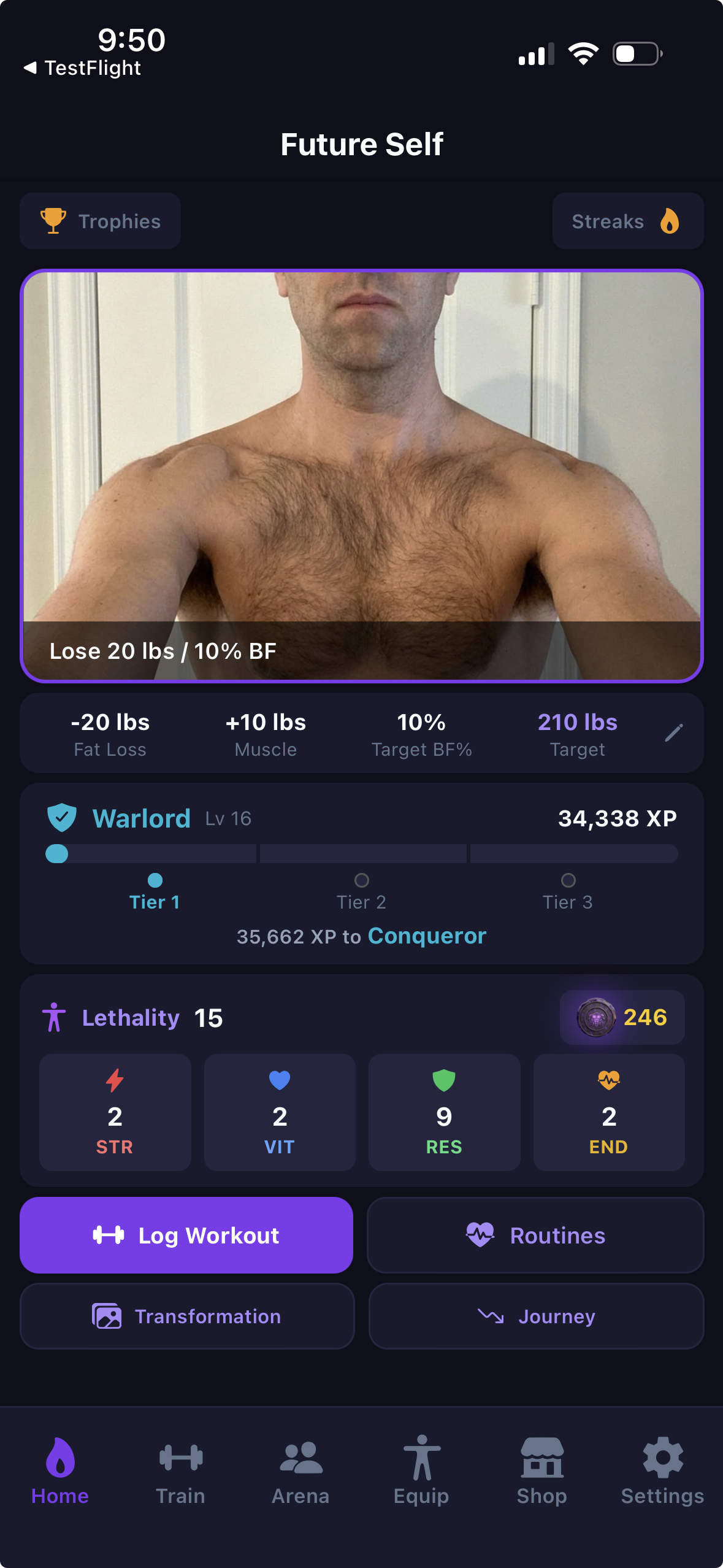Return to TestFlight via the back link

83,68
